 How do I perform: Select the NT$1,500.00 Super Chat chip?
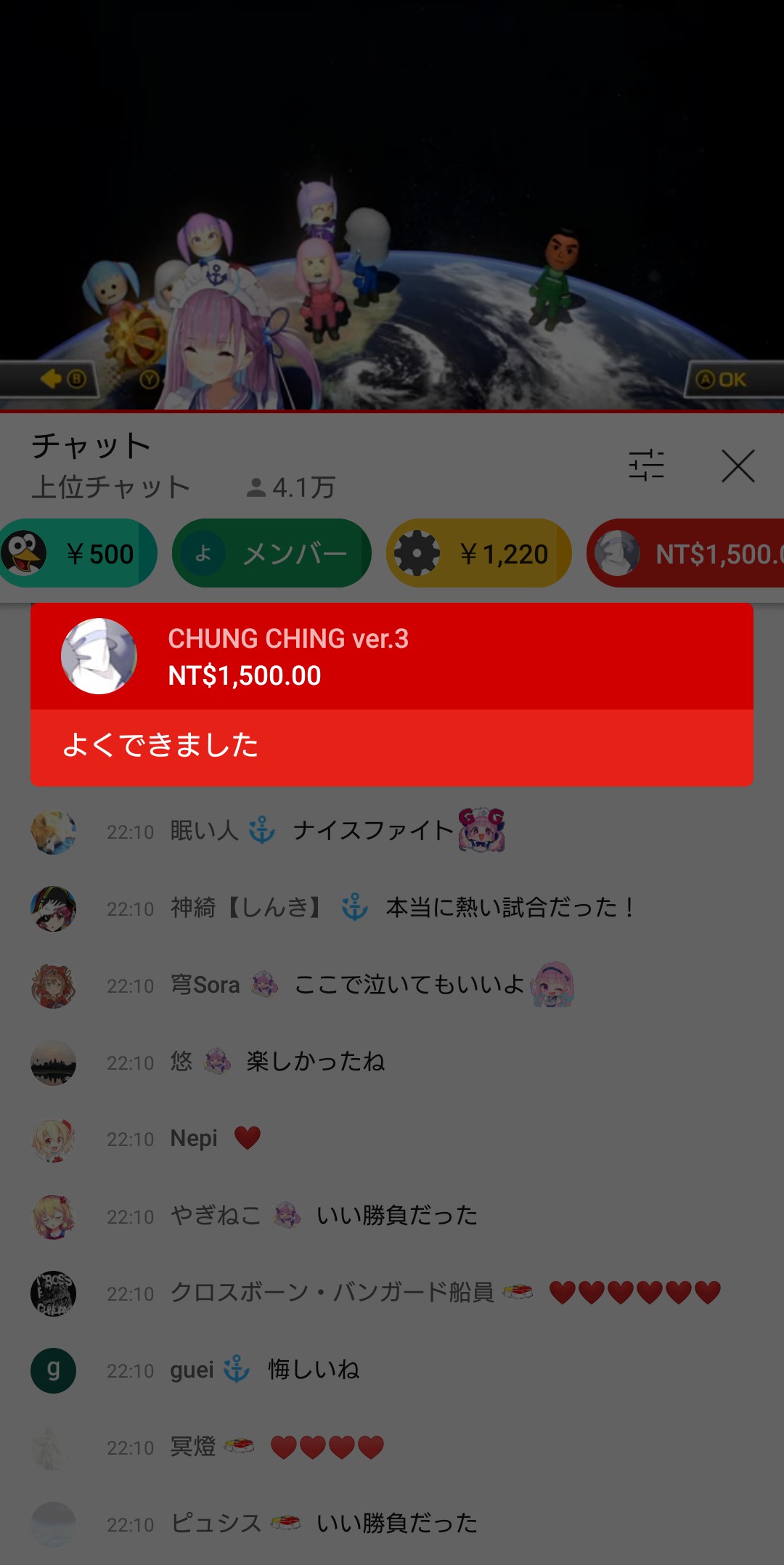pyautogui.click(x=686, y=553)
